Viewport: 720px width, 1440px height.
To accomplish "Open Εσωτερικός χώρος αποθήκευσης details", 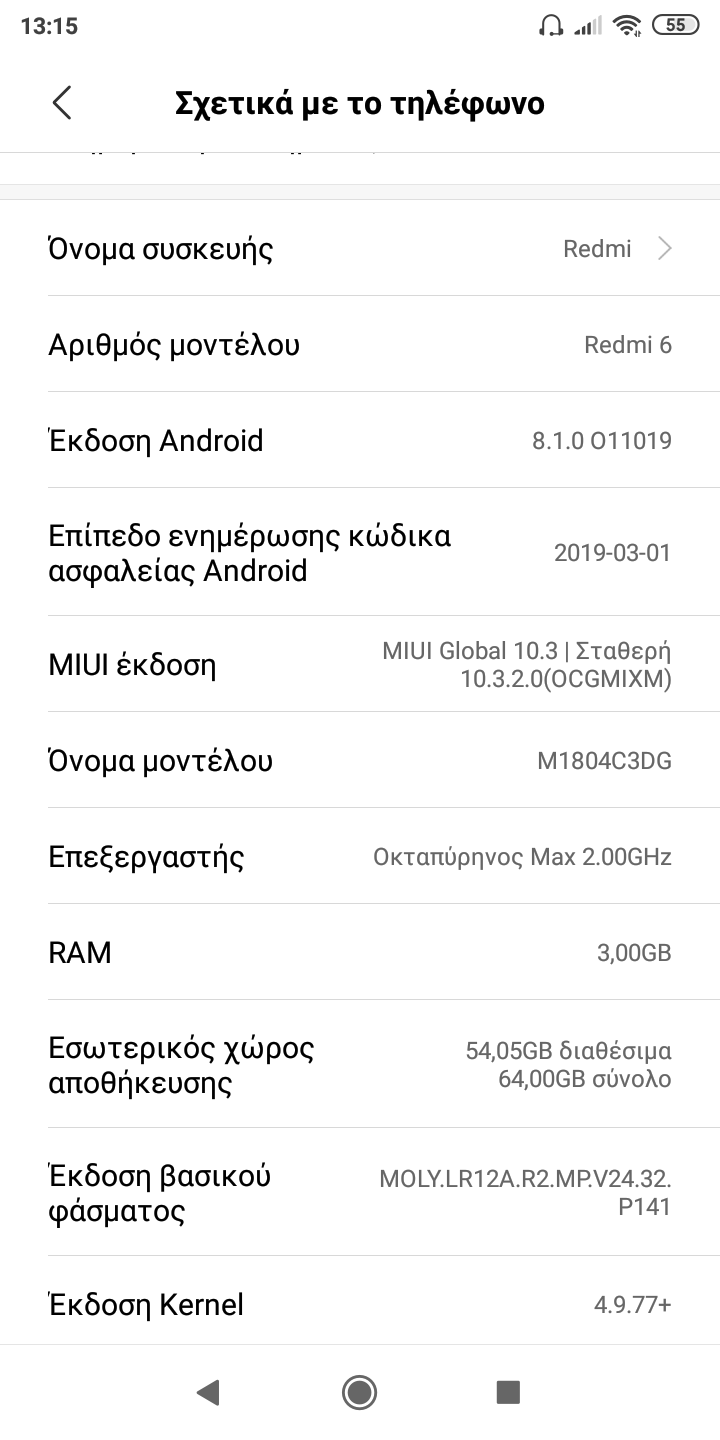I will (x=360, y=1065).
